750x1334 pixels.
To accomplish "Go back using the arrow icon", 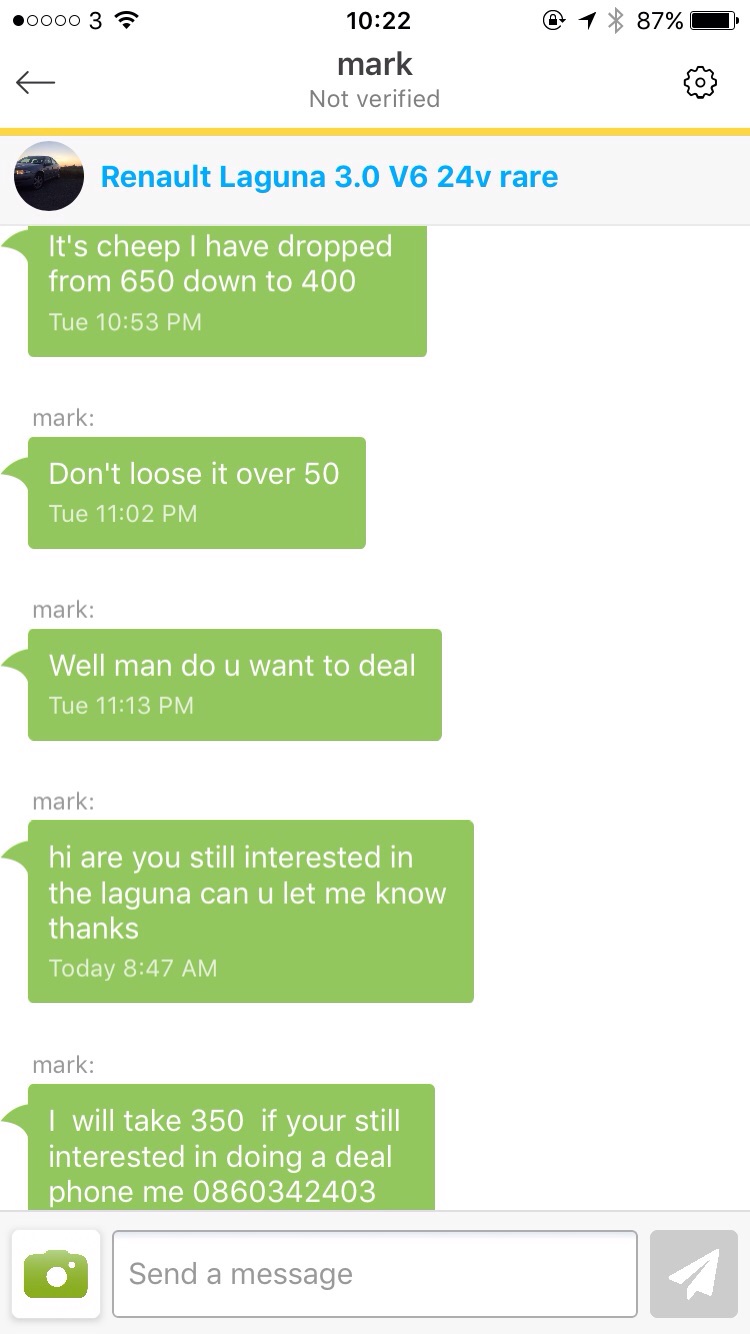I will click(x=36, y=82).
